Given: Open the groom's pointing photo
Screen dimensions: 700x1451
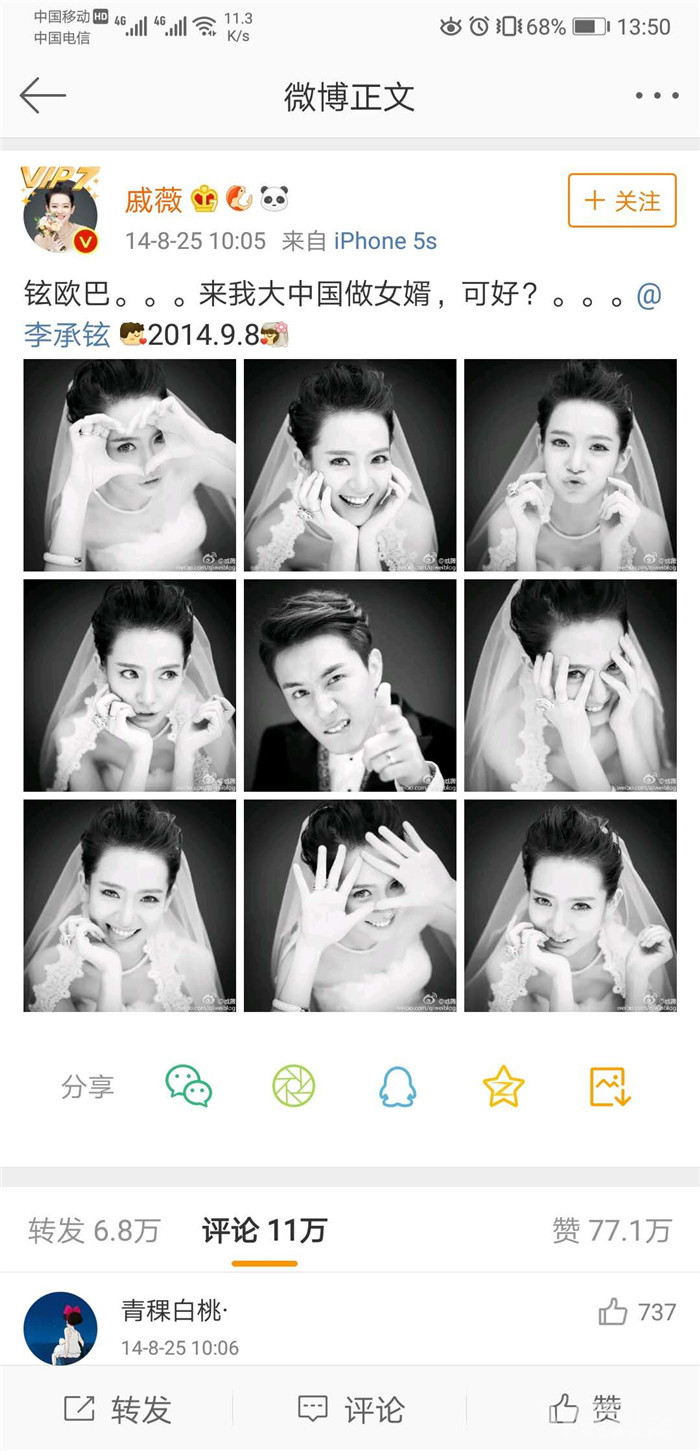Looking at the screenshot, I should [x=350, y=685].
